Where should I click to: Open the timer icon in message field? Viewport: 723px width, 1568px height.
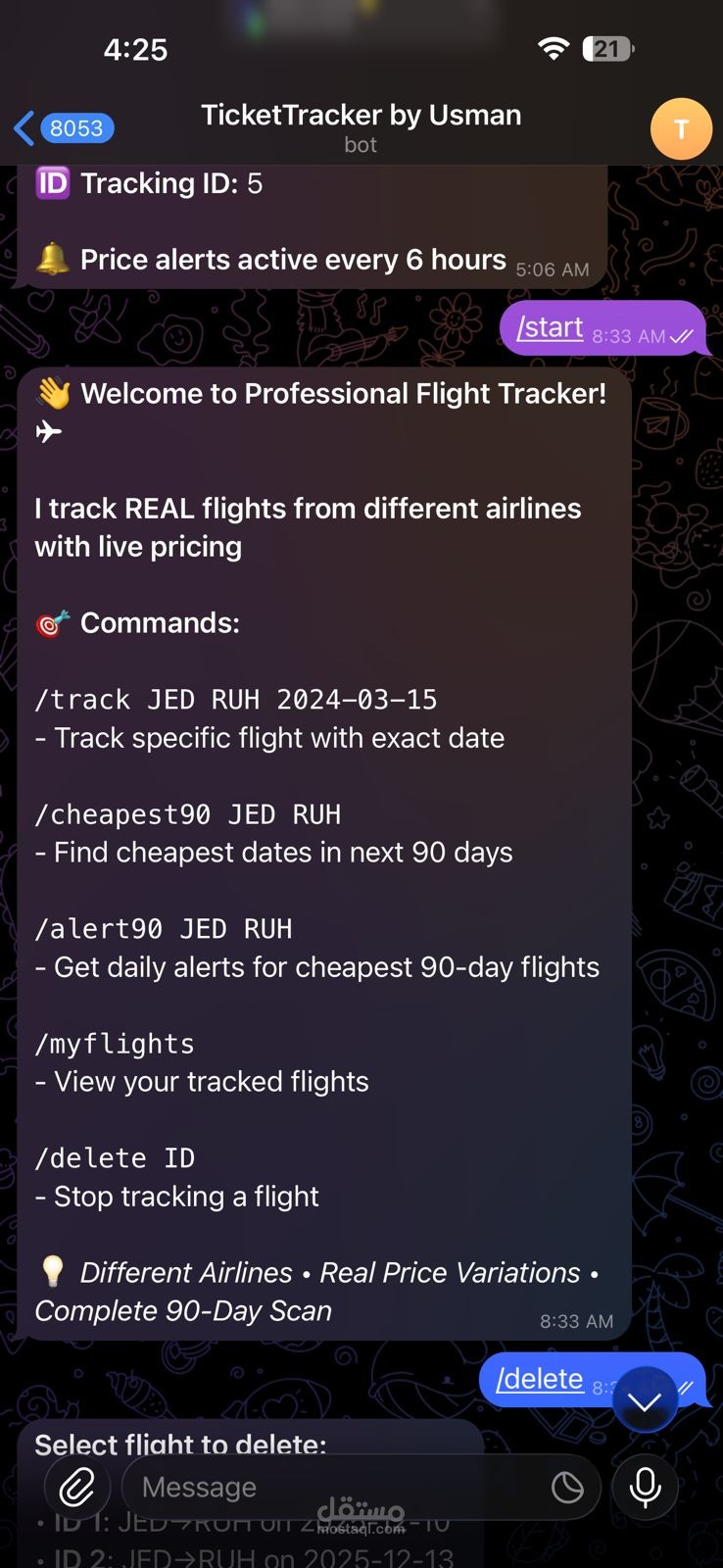pyautogui.click(x=567, y=1488)
